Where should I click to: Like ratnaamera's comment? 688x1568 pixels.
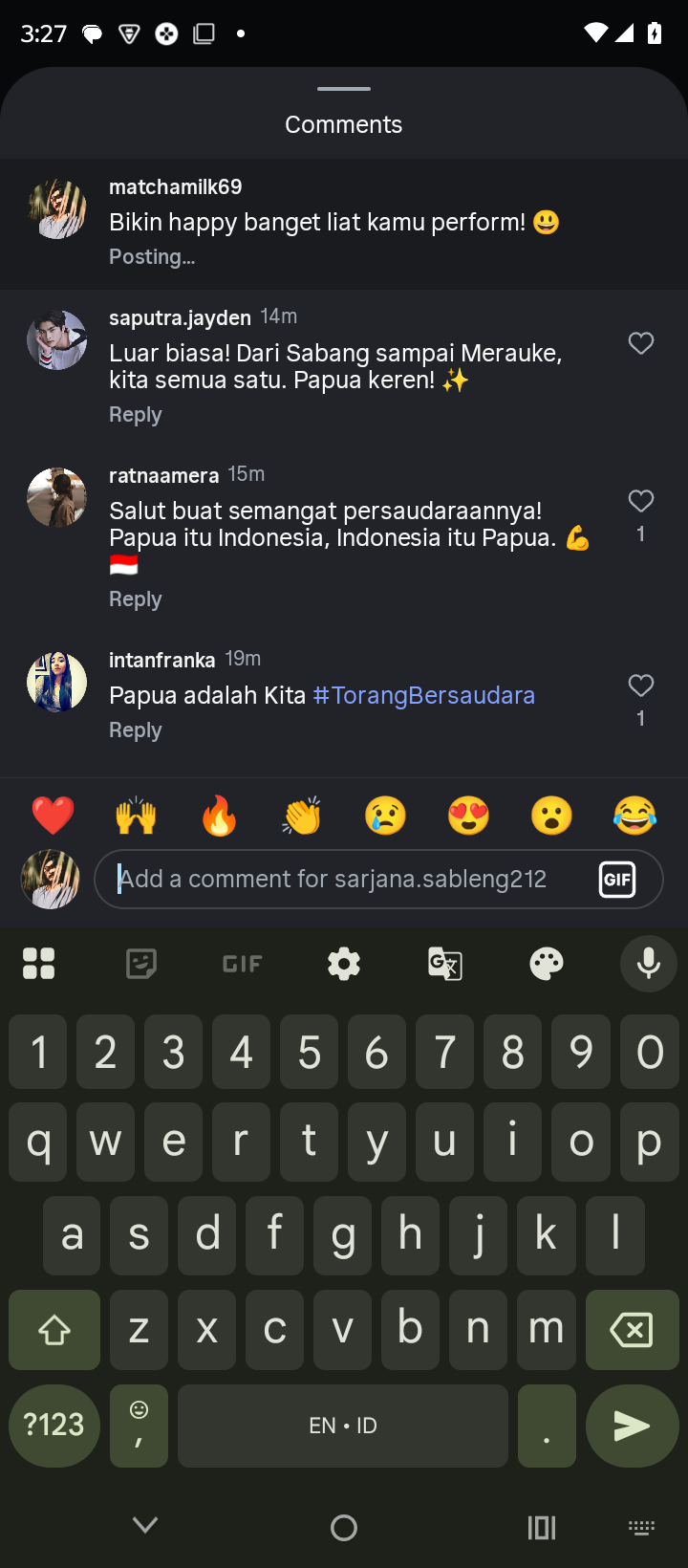(x=641, y=501)
